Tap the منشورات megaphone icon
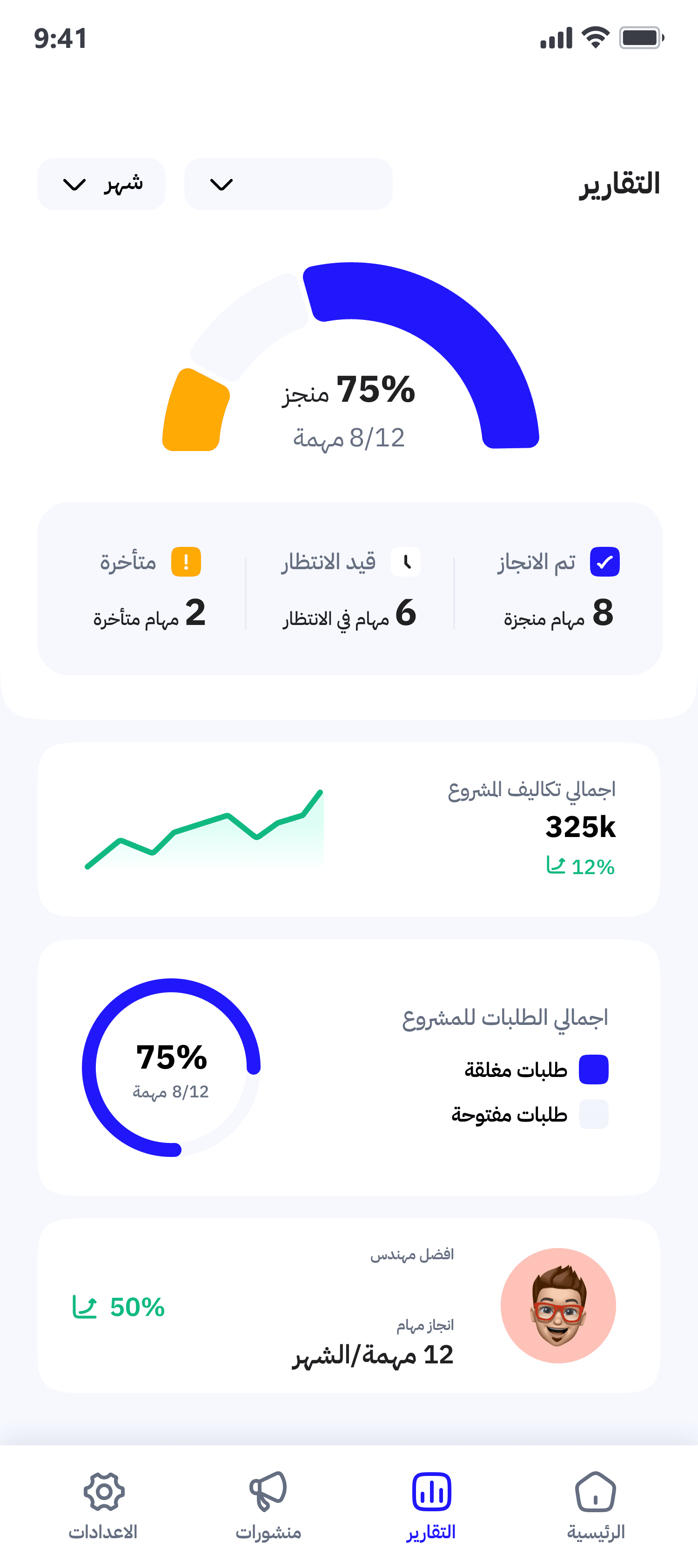The width and height of the screenshot is (698, 1568). pos(268,1491)
